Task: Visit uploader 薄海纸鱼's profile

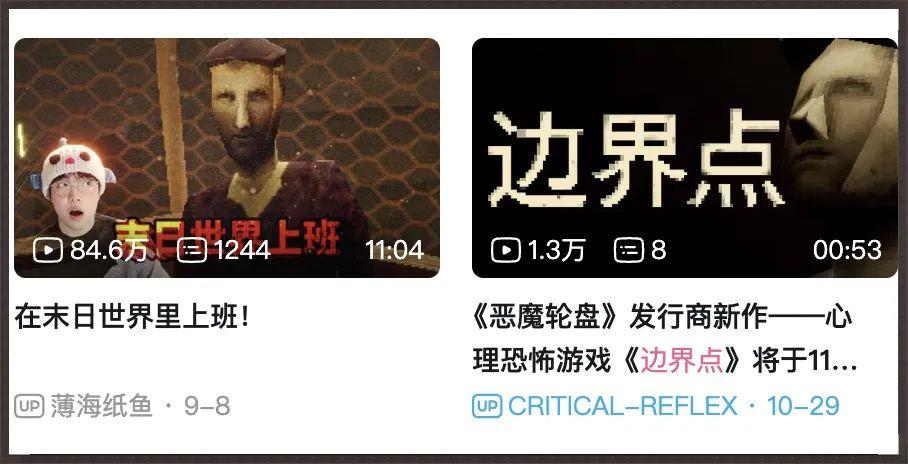Action: (101, 406)
